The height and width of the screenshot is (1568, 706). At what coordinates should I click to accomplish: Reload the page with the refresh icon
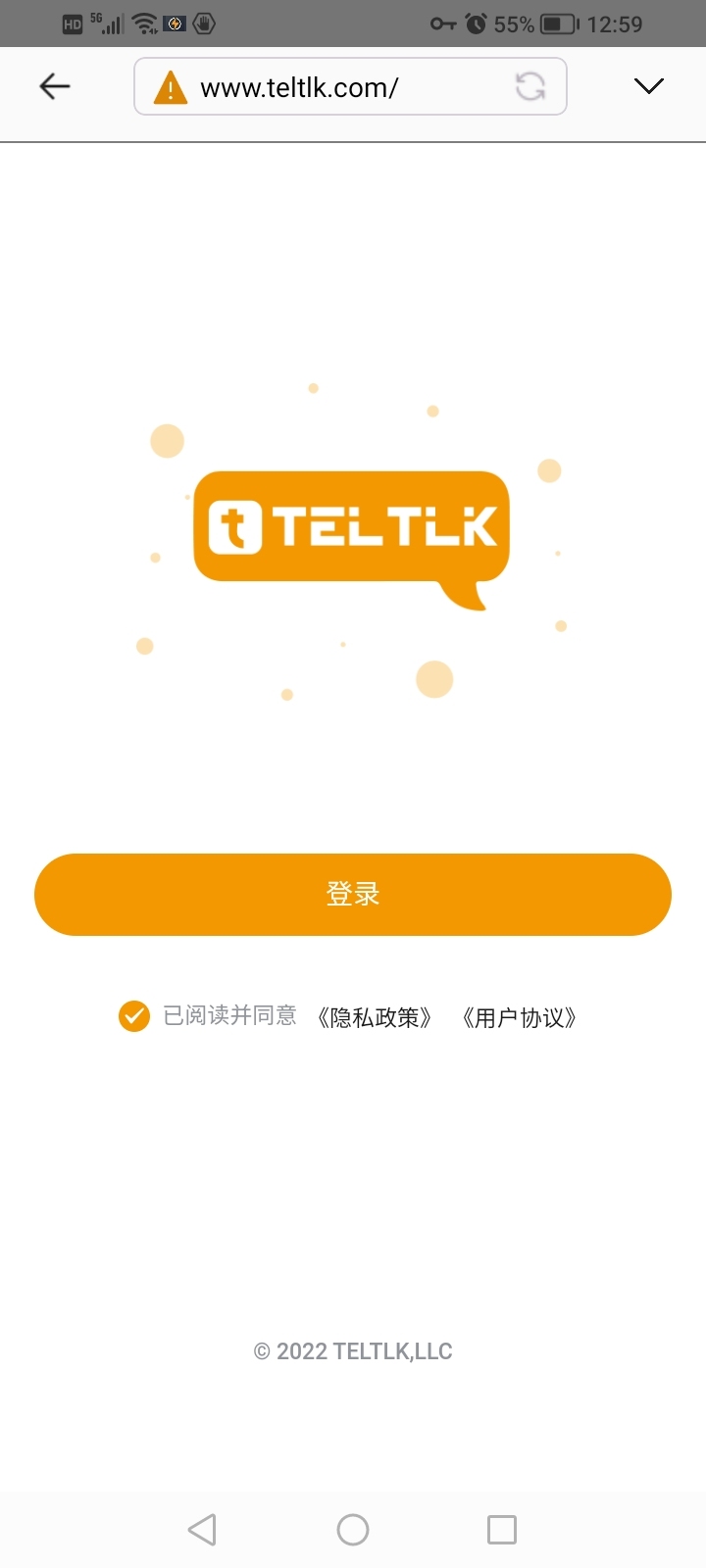pyautogui.click(x=530, y=86)
